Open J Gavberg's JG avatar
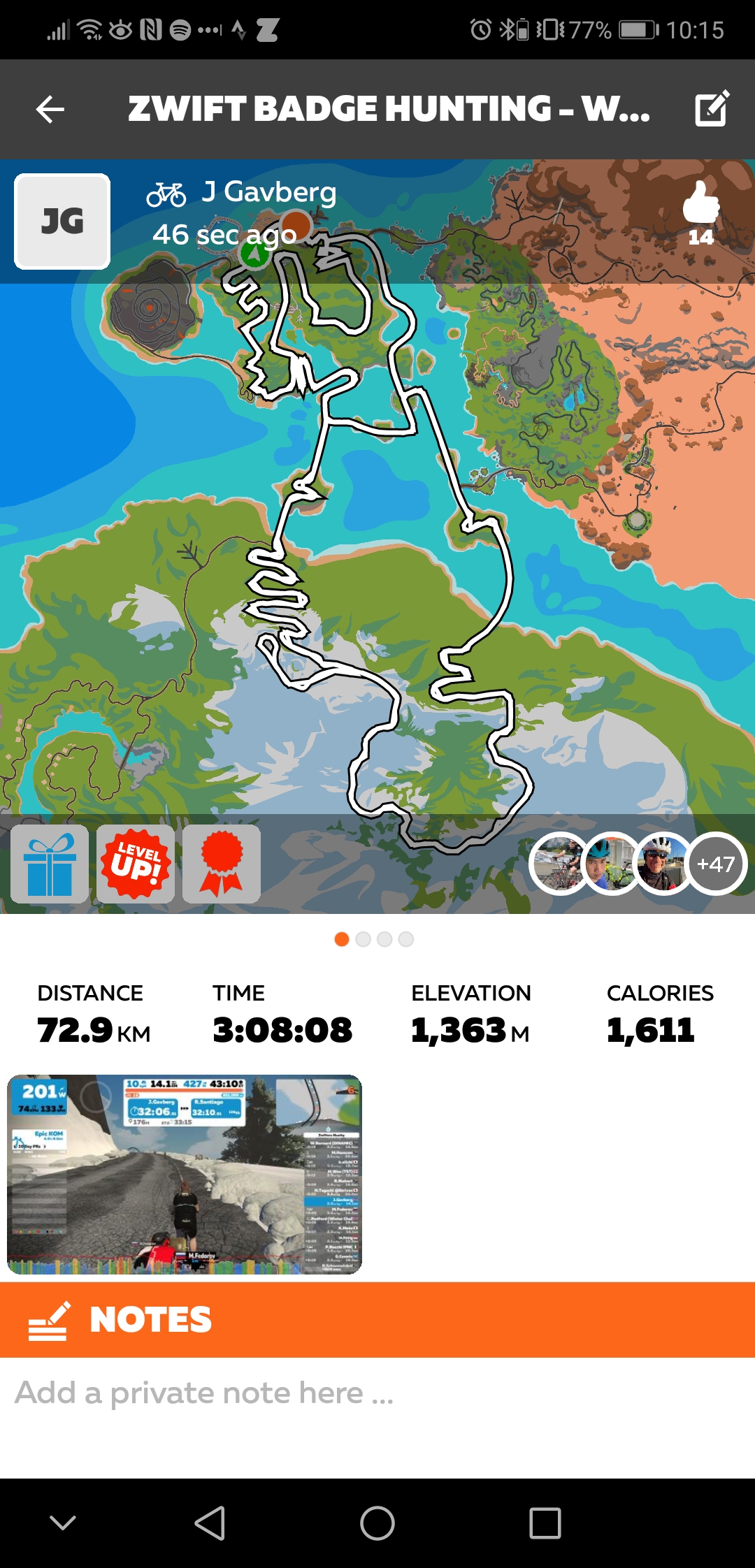This screenshot has width=755, height=1568. click(x=62, y=222)
